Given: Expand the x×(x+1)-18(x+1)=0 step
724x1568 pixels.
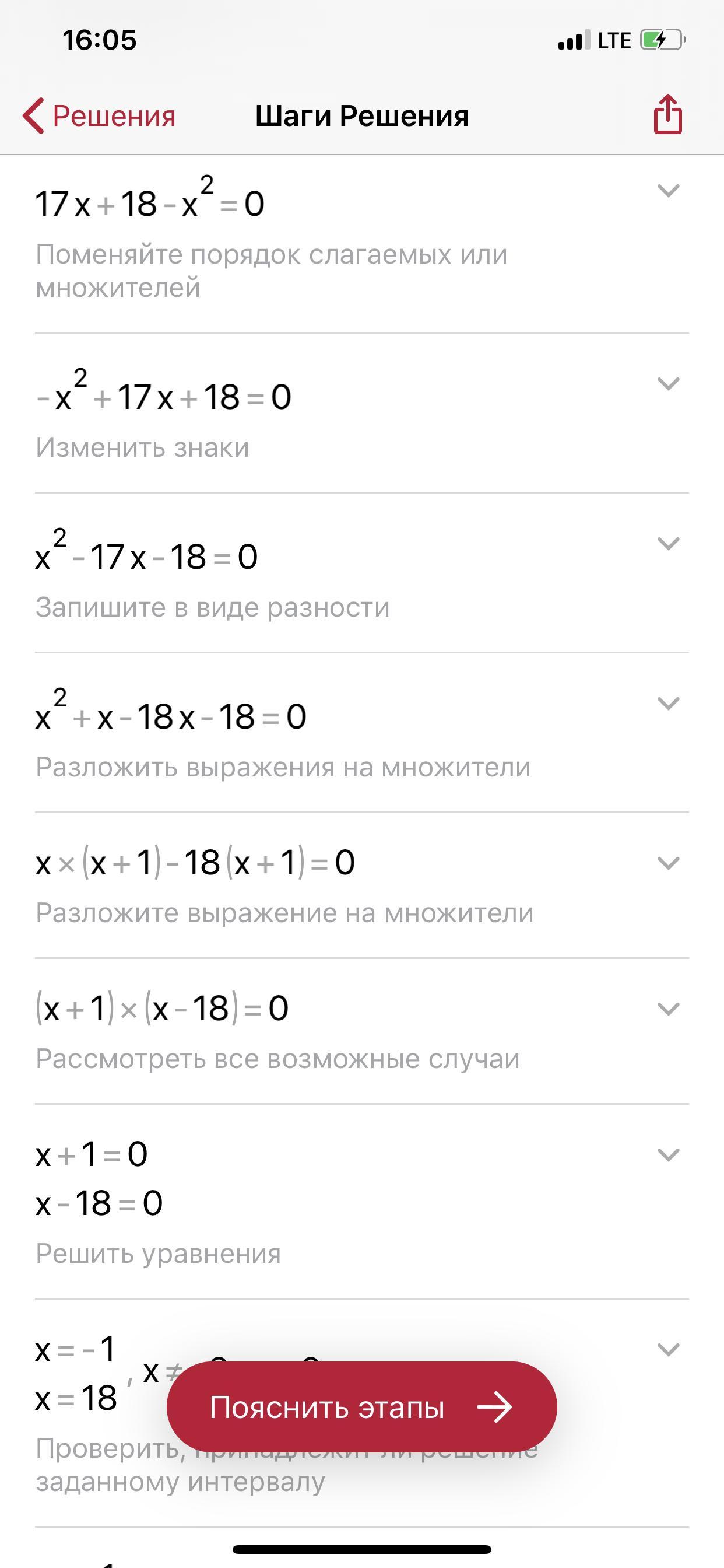Looking at the screenshot, I should 668,863.
